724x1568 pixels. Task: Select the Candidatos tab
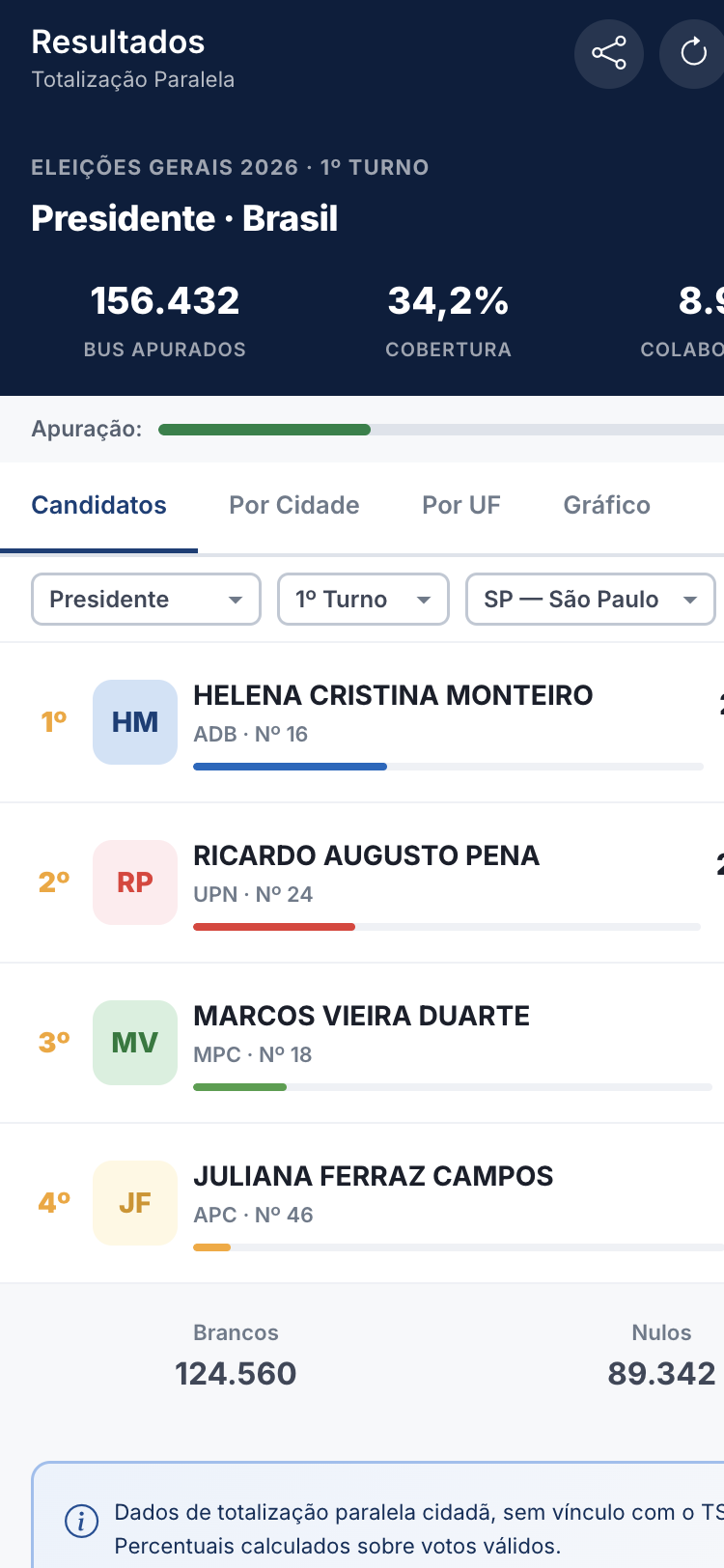(98, 505)
